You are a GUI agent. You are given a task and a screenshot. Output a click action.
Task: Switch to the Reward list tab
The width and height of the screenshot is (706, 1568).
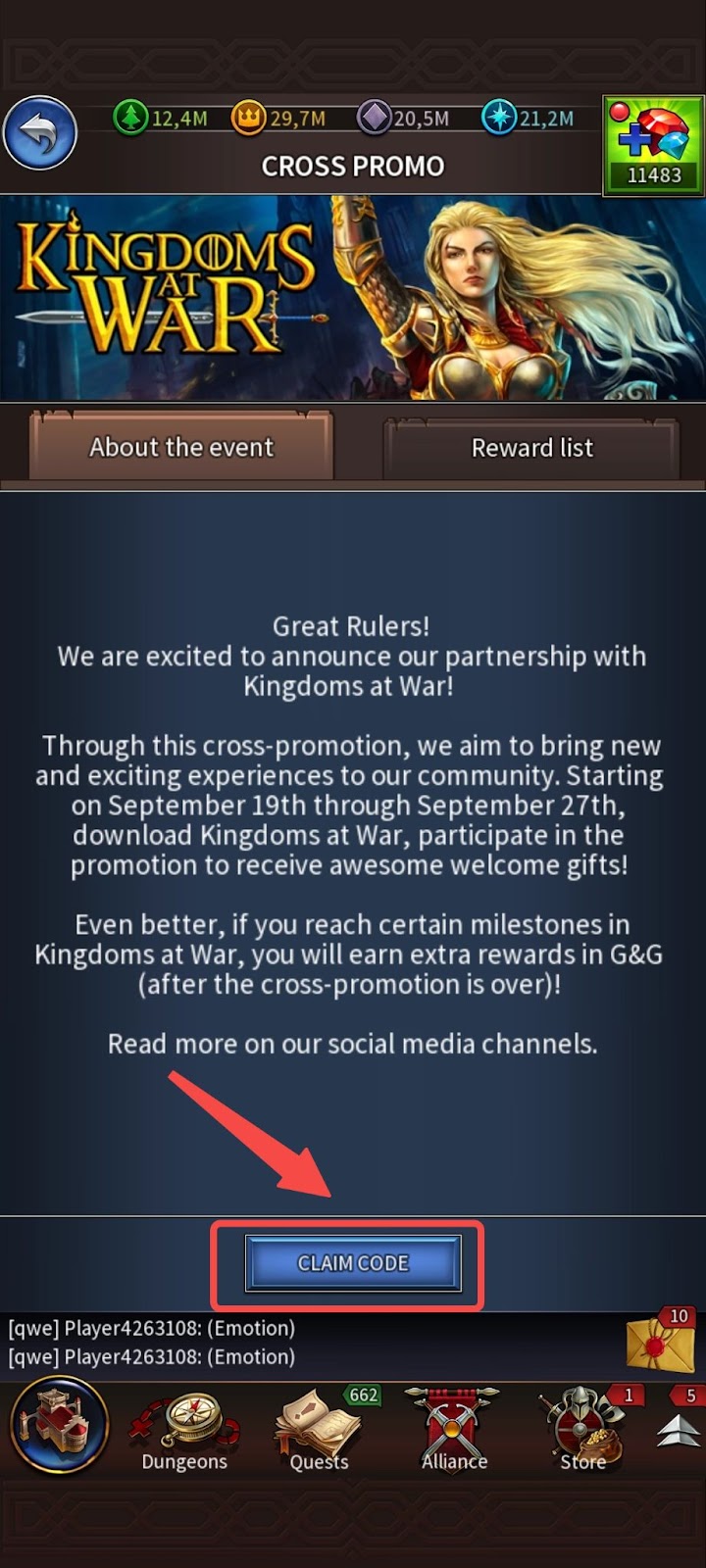531,448
